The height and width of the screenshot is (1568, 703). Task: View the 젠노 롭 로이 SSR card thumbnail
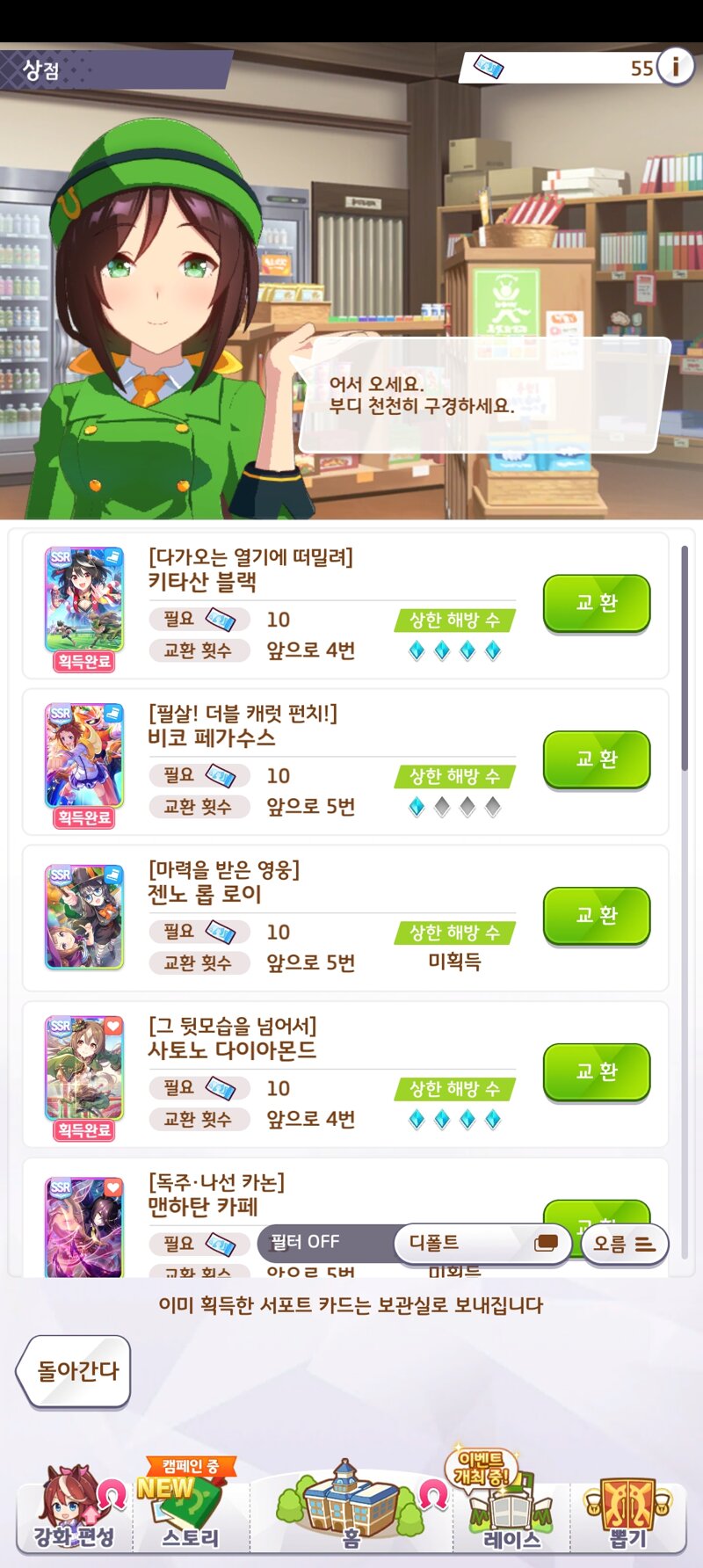click(x=84, y=916)
